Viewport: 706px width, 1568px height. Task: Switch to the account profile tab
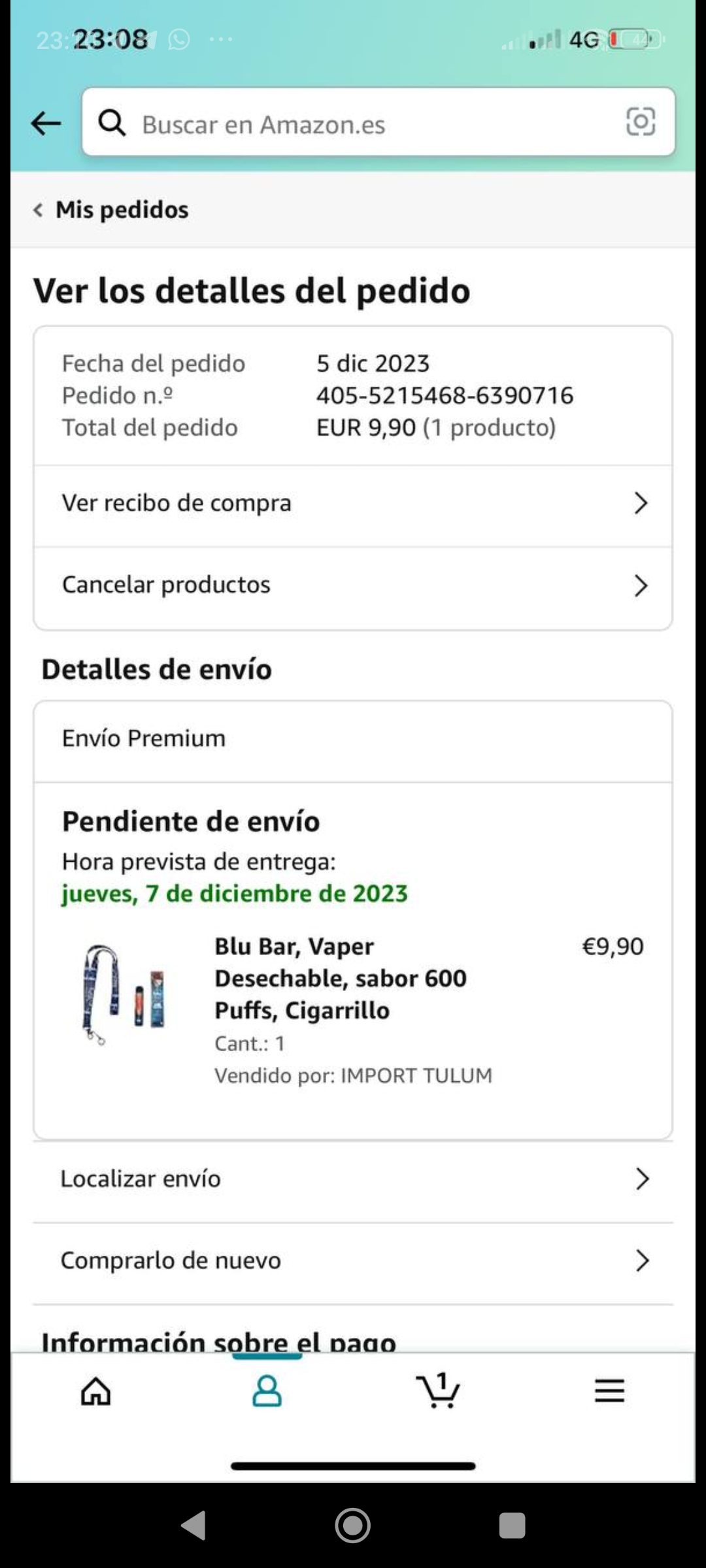point(267,1390)
